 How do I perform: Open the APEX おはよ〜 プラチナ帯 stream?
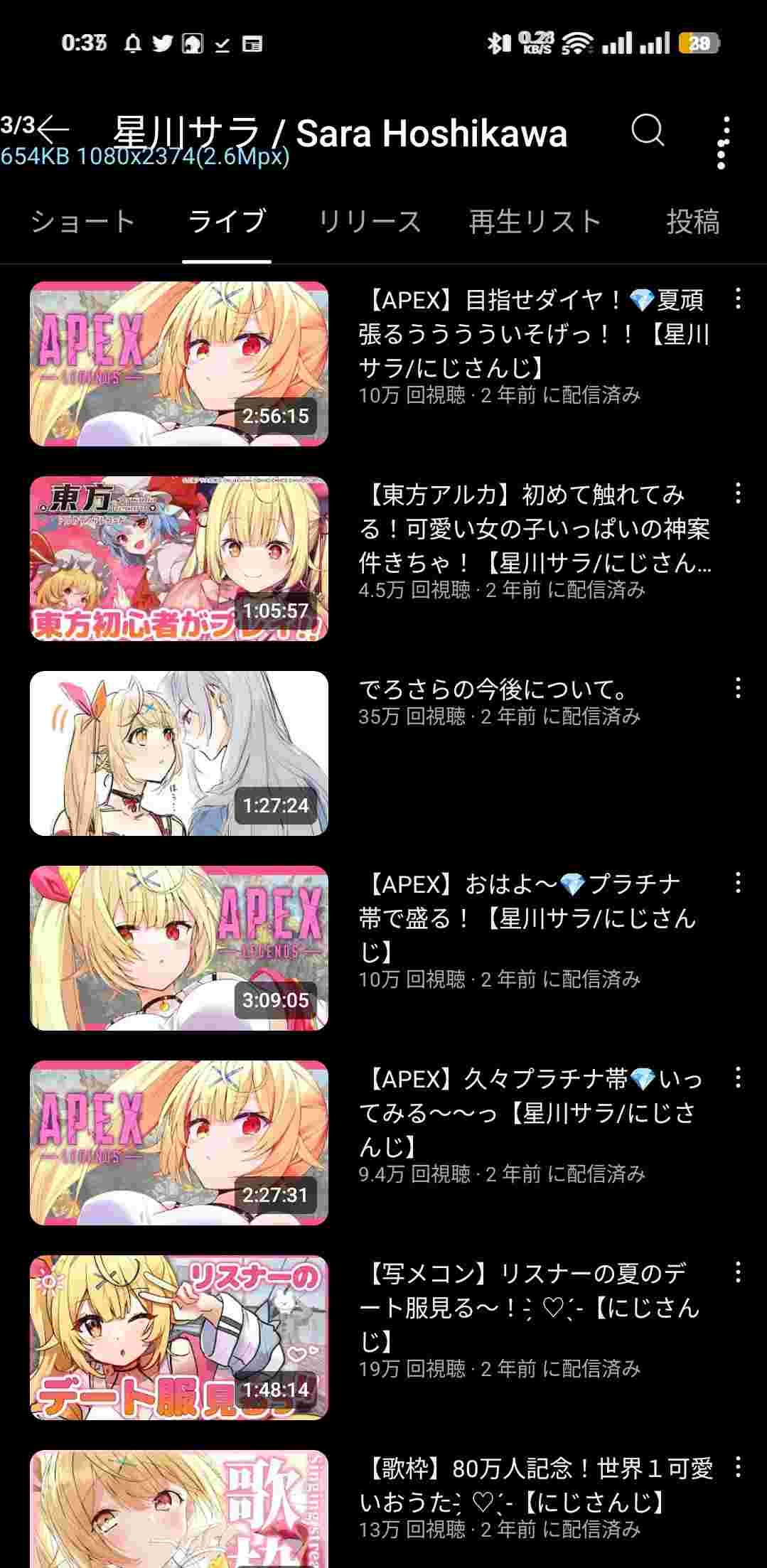click(179, 948)
